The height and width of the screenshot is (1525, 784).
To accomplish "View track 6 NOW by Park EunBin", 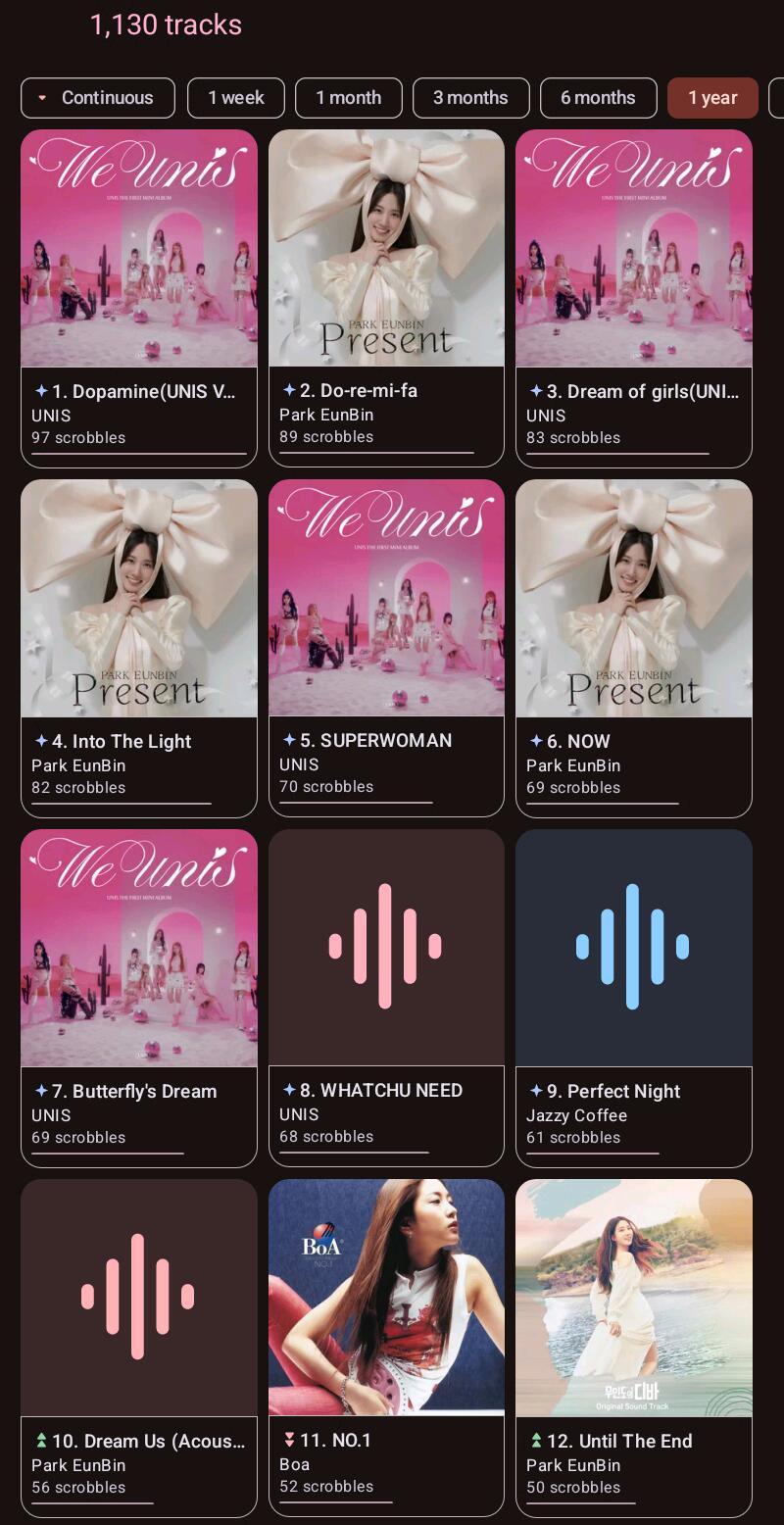I will [x=633, y=648].
